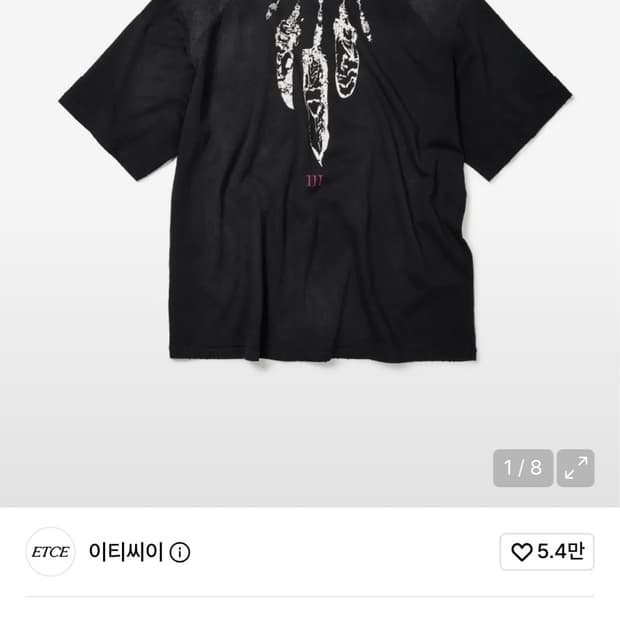Expand the product image to fullscreen
This screenshot has width=620, height=620.
click(575, 468)
